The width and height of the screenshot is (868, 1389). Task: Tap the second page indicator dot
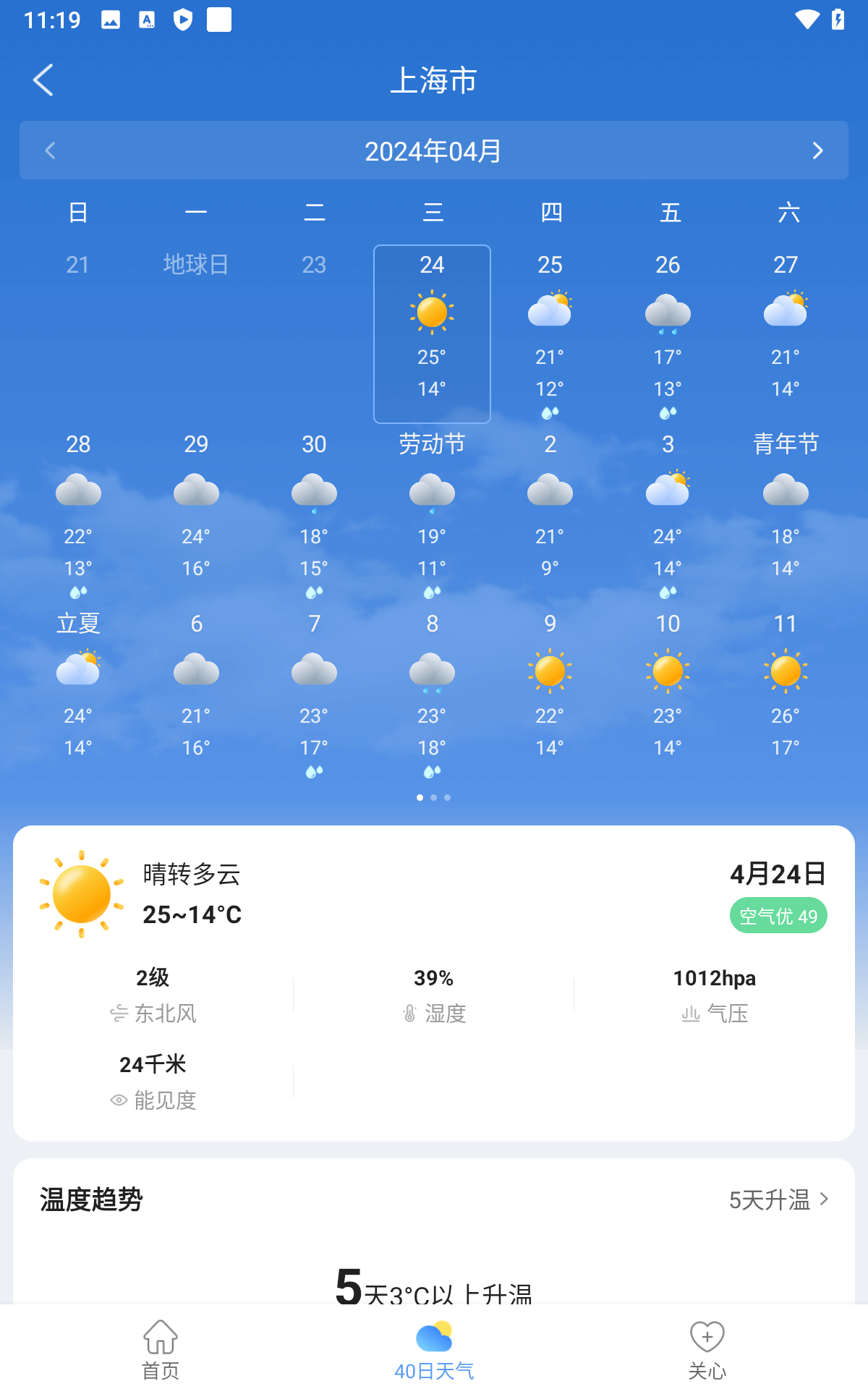[x=434, y=797]
